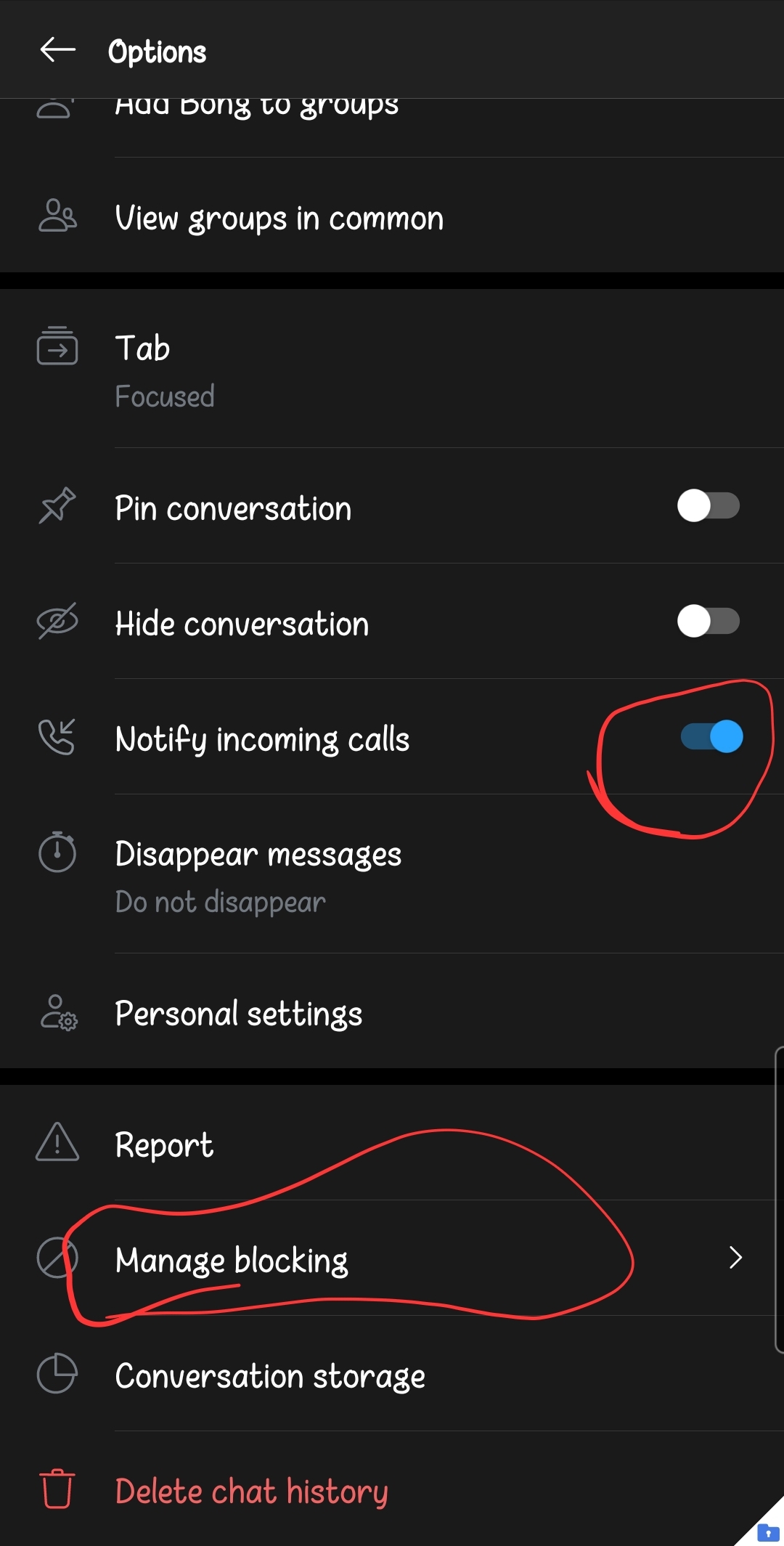Toggle Pin conversation switch

(x=708, y=506)
